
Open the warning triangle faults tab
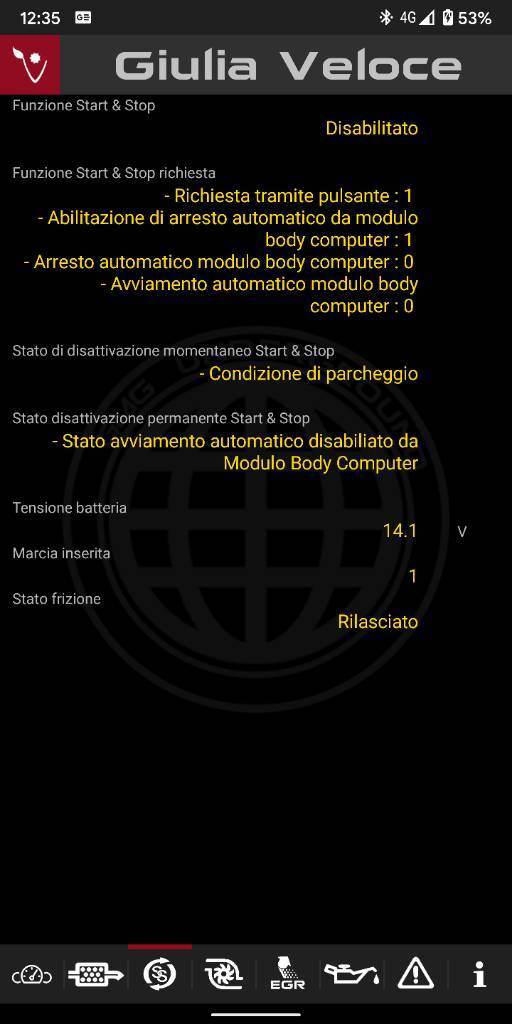coord(416,976)
